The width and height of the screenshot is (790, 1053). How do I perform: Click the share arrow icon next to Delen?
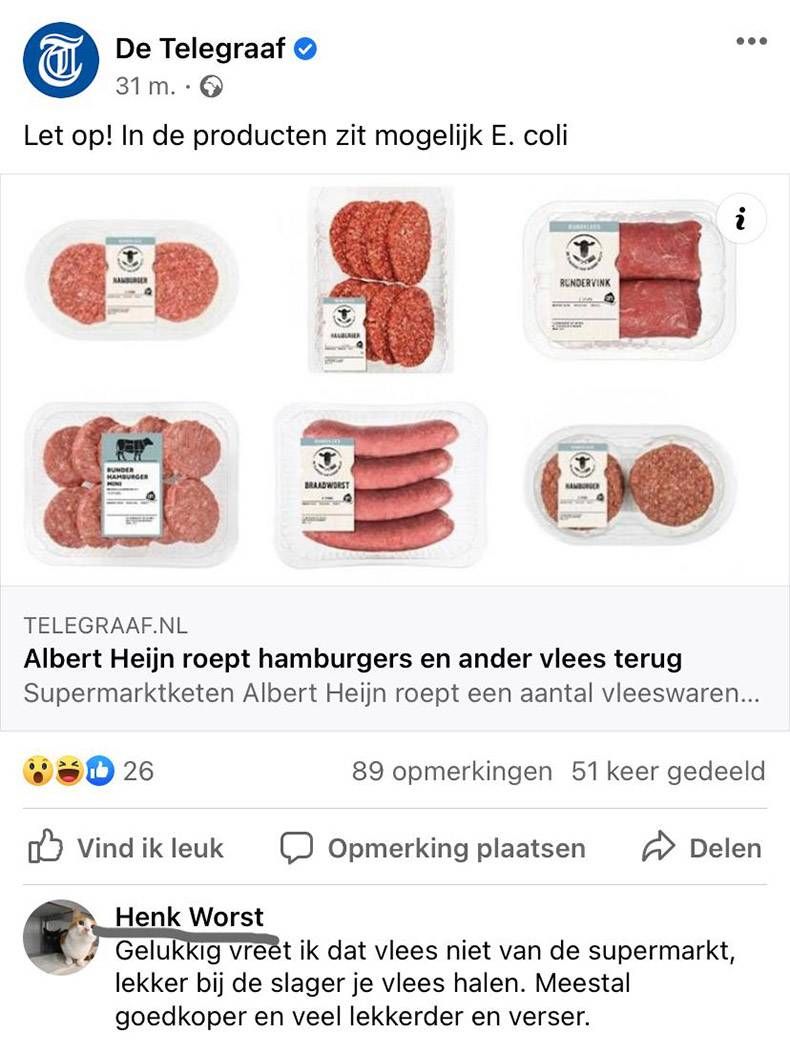click(658, 845)
